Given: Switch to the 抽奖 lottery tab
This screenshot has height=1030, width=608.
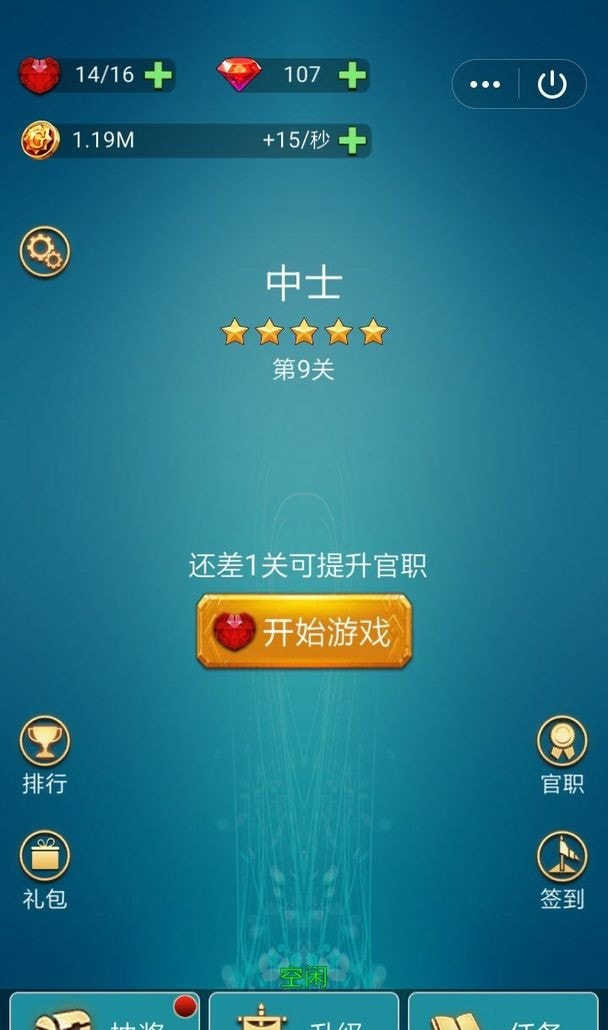Looking at the screenshot, I should click(105, 1013).
